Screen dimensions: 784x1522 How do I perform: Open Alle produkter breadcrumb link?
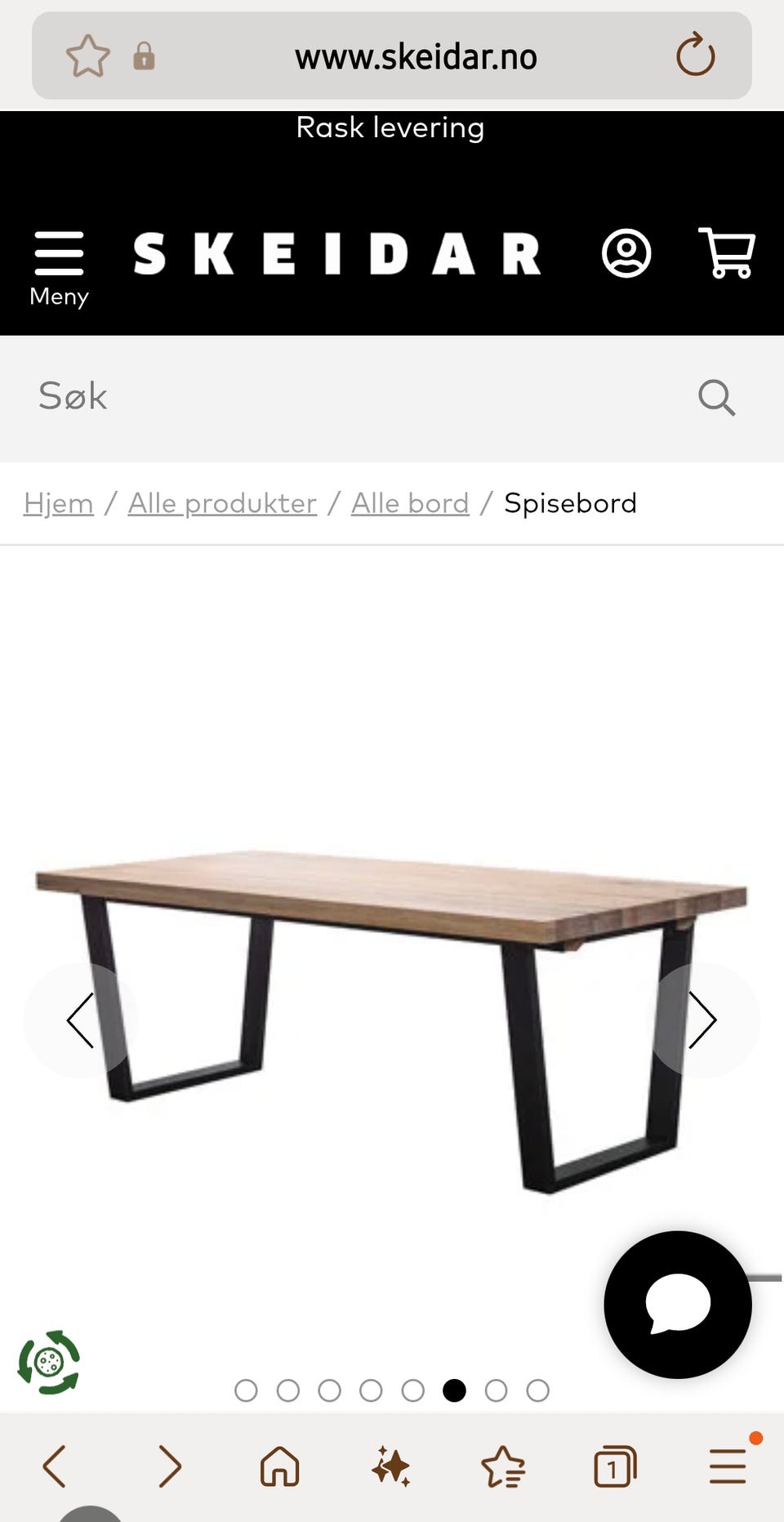[221, 503]
